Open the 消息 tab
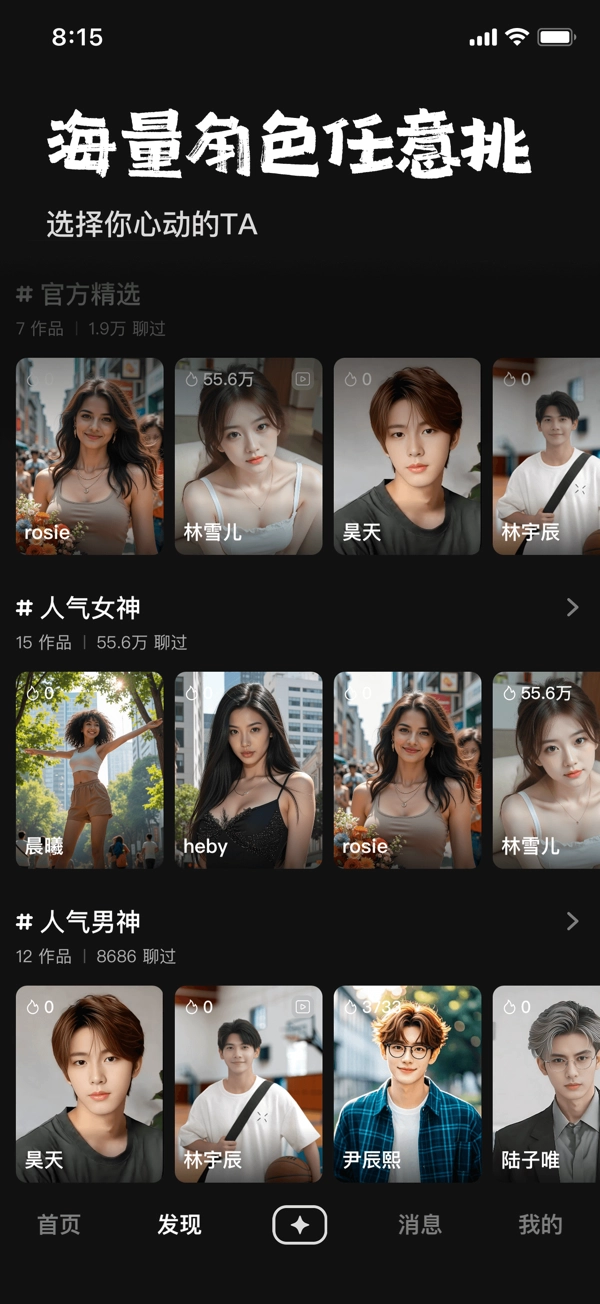 pyautogui.click(x=420, y=1225)
